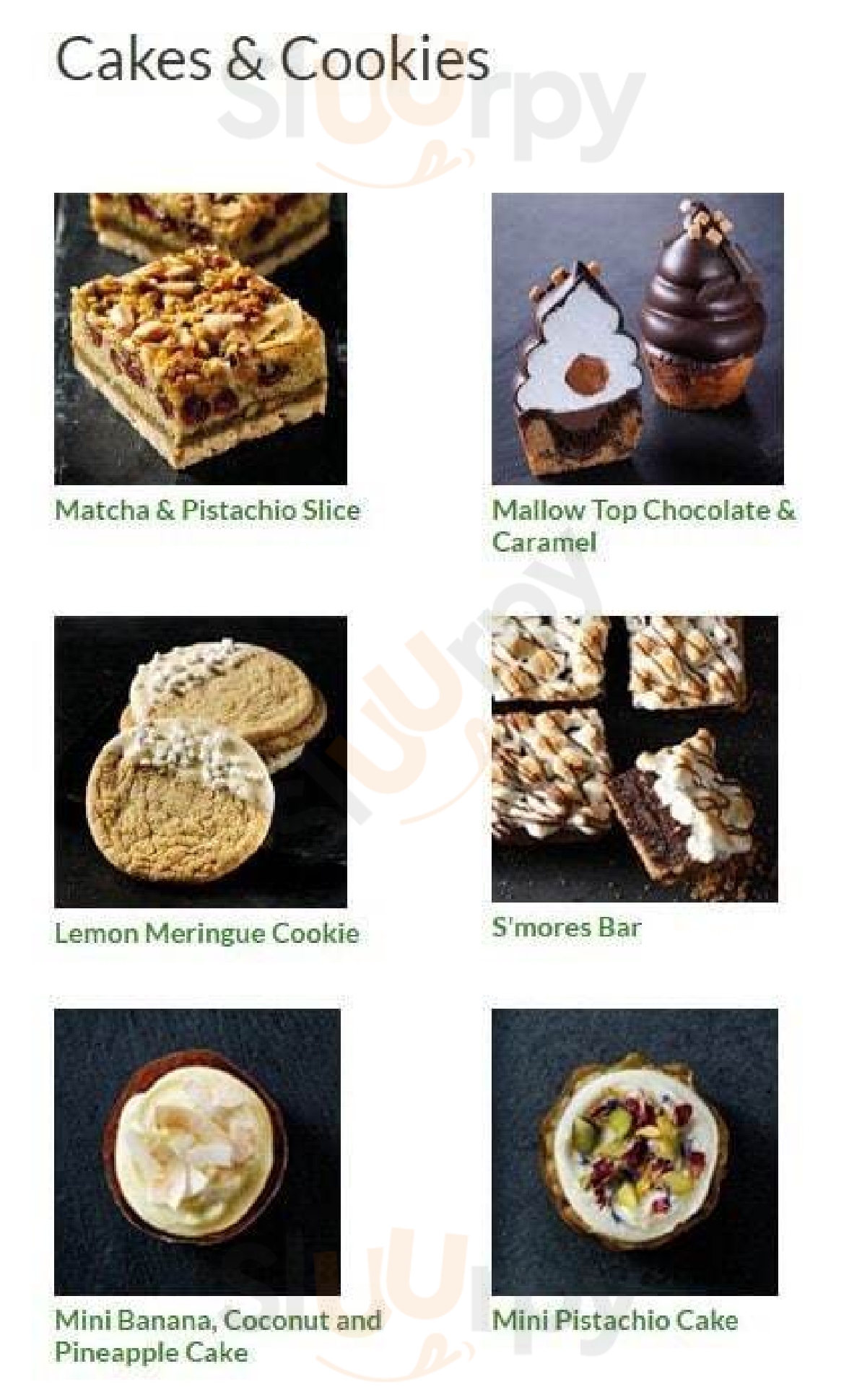Tap Mini Banana, Coconut and Pineapple Cake
The image size is (862, 1400).
(x=218, y=1336)
